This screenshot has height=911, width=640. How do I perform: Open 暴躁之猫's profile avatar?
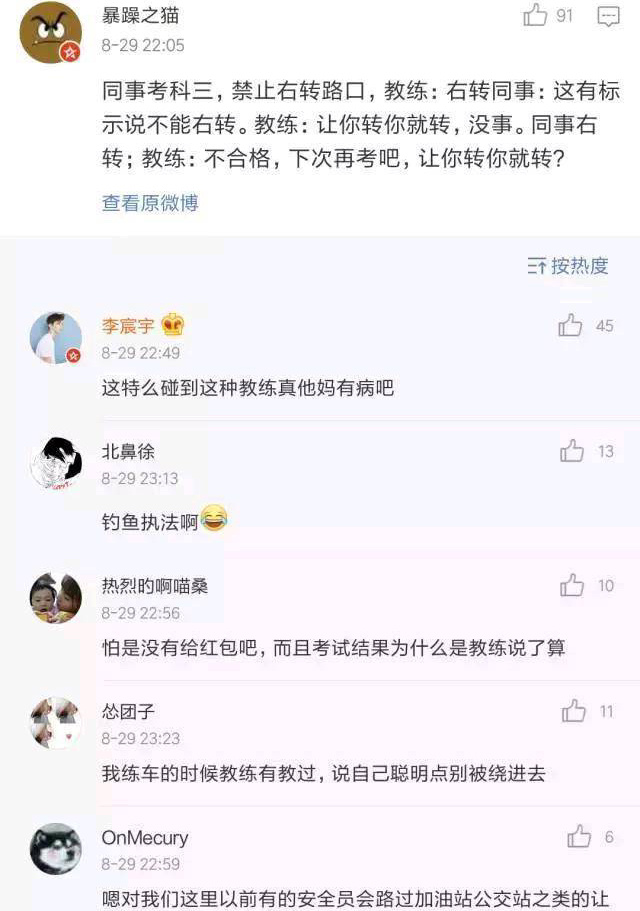(x=50, y=32)
